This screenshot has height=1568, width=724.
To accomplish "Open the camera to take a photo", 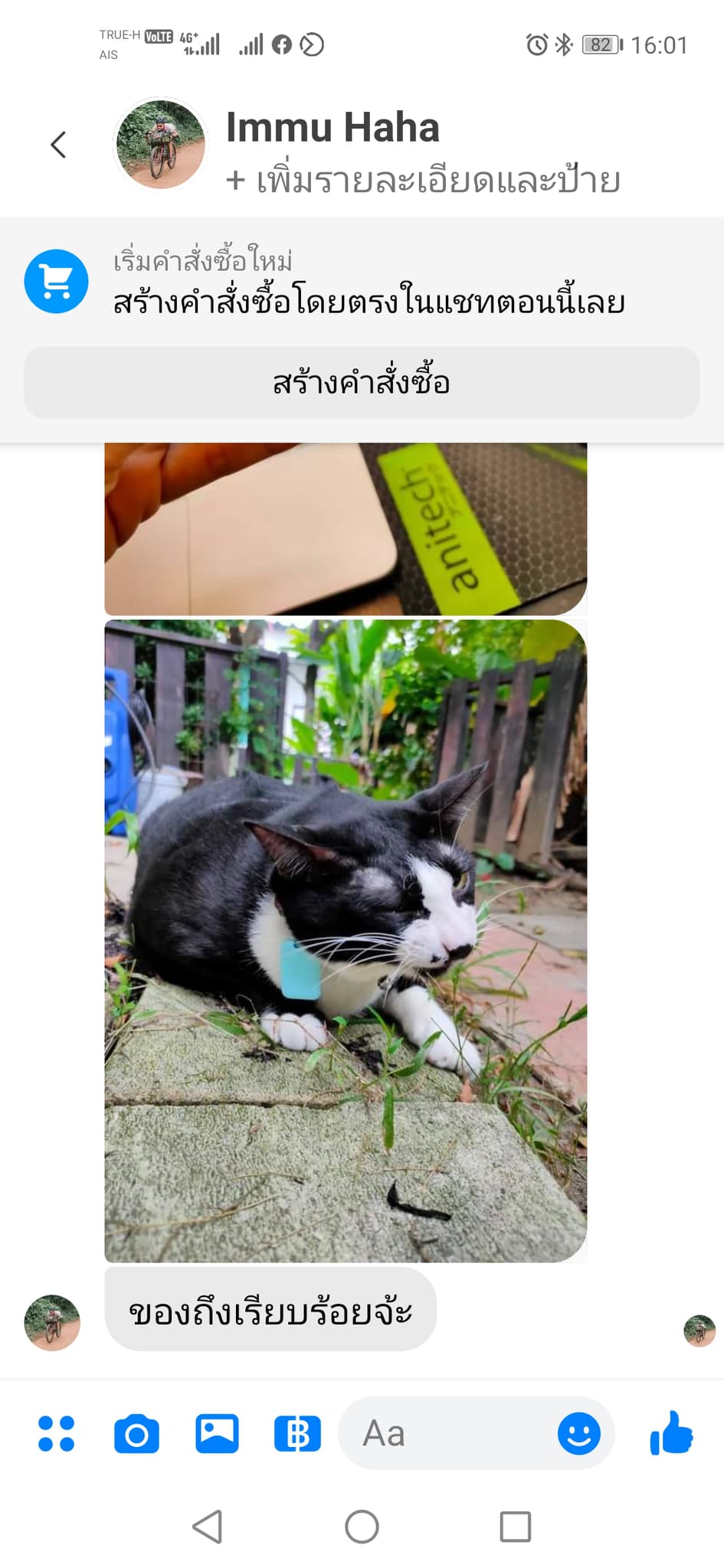I will point(137,1434).
